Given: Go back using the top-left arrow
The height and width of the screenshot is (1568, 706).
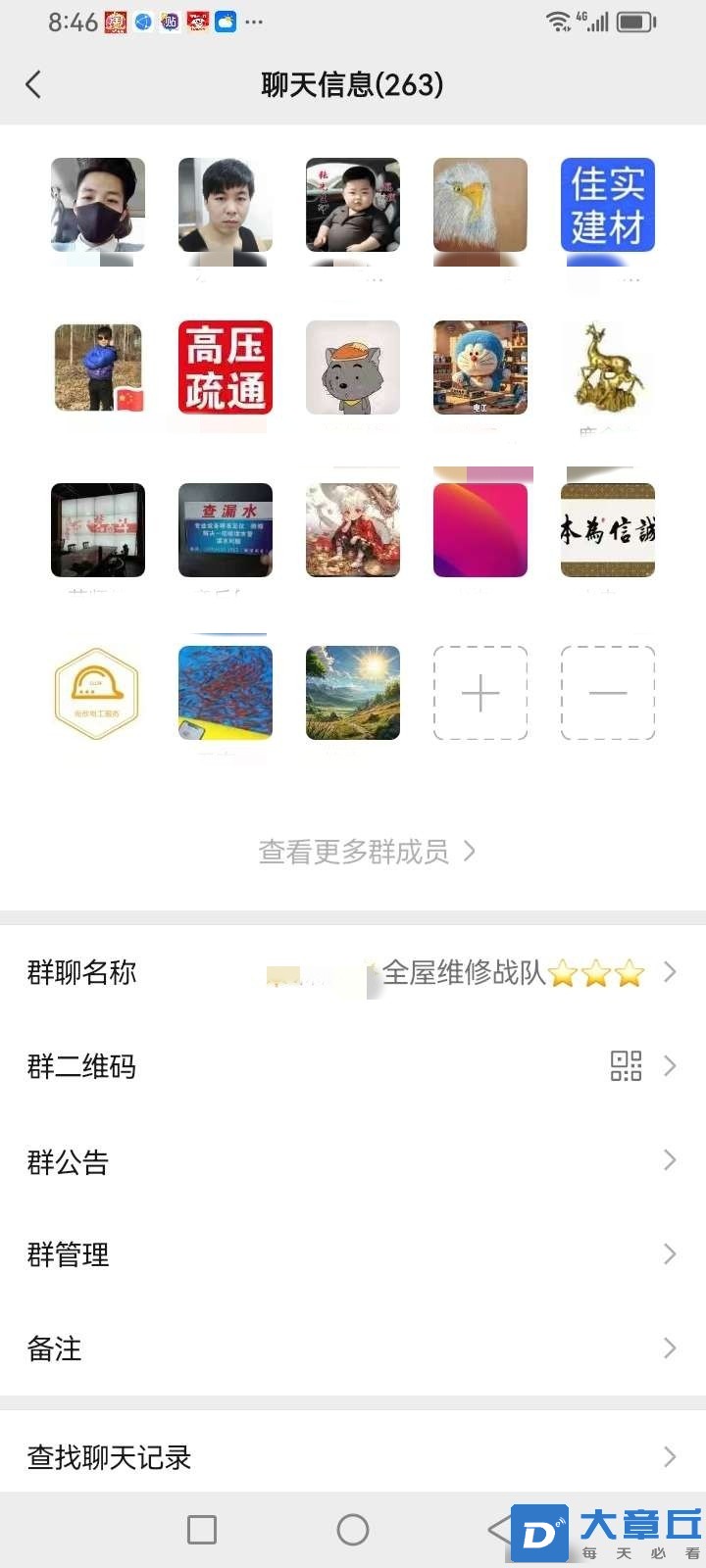Looking at the screenshot, I should pos(33,84).
